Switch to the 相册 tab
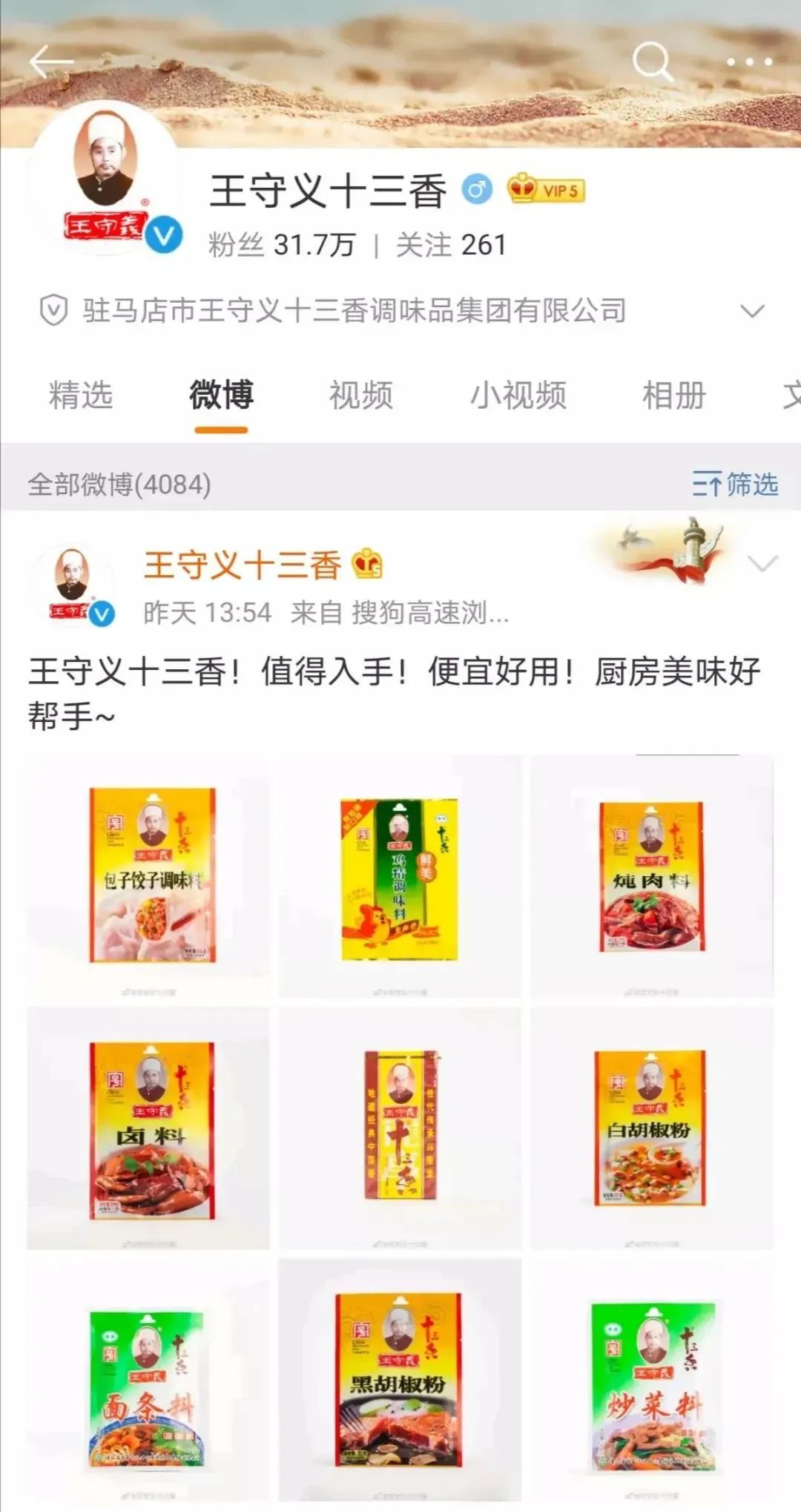 [x=673, y=395]
